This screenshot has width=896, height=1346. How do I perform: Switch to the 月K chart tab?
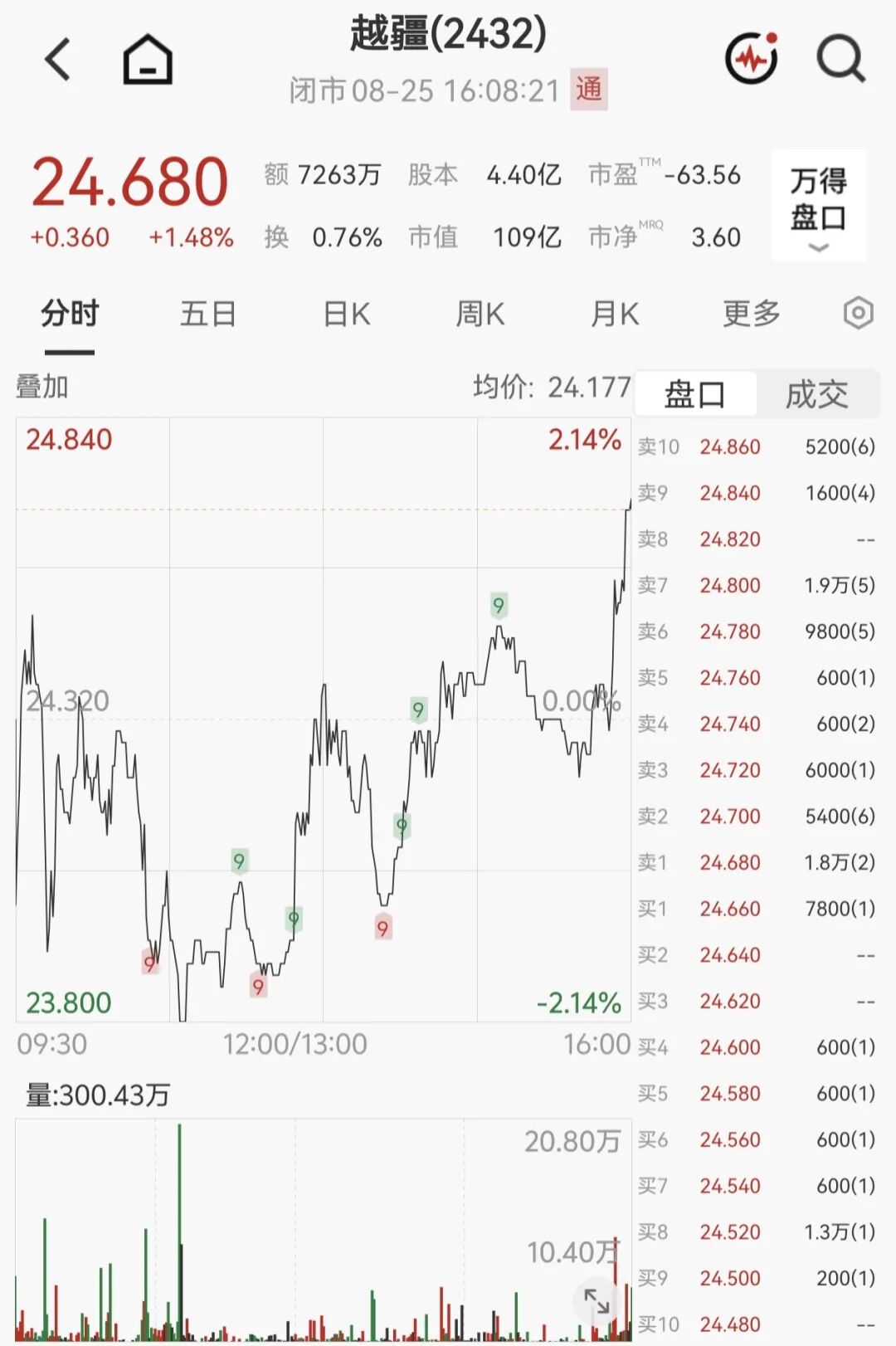(x=615, y=315)
